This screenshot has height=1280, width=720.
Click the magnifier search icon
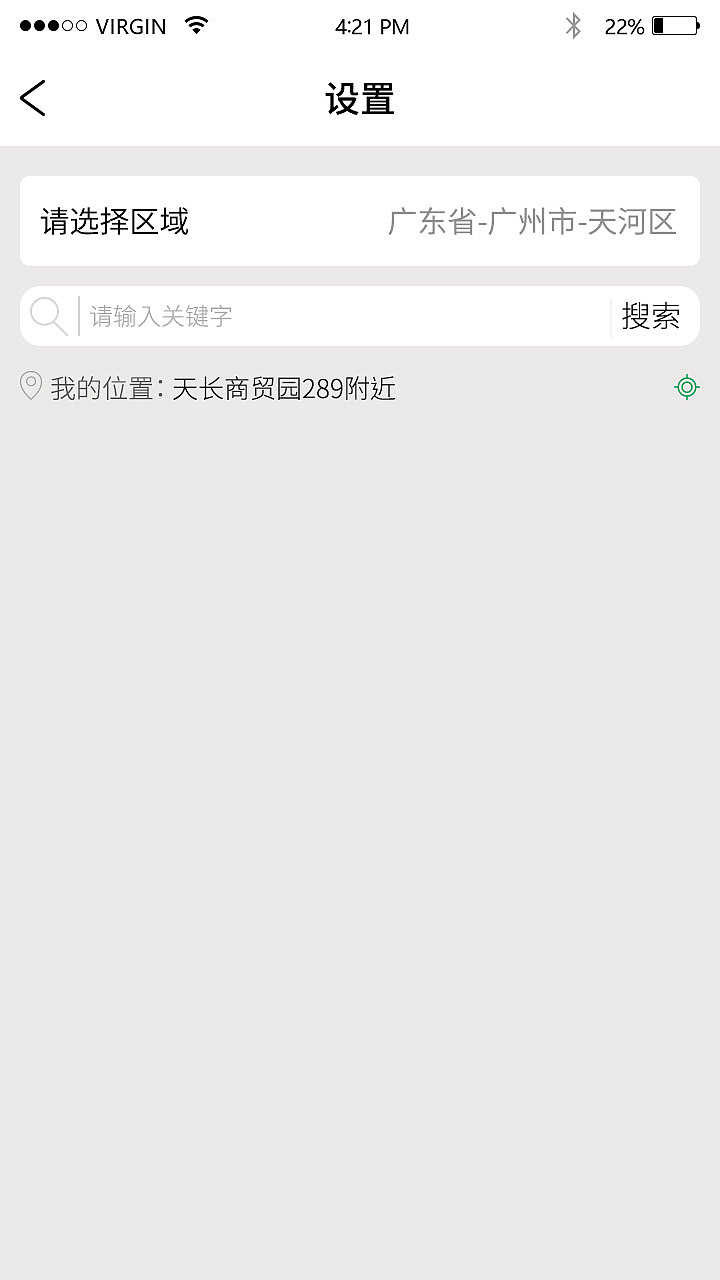click(47, 315)
